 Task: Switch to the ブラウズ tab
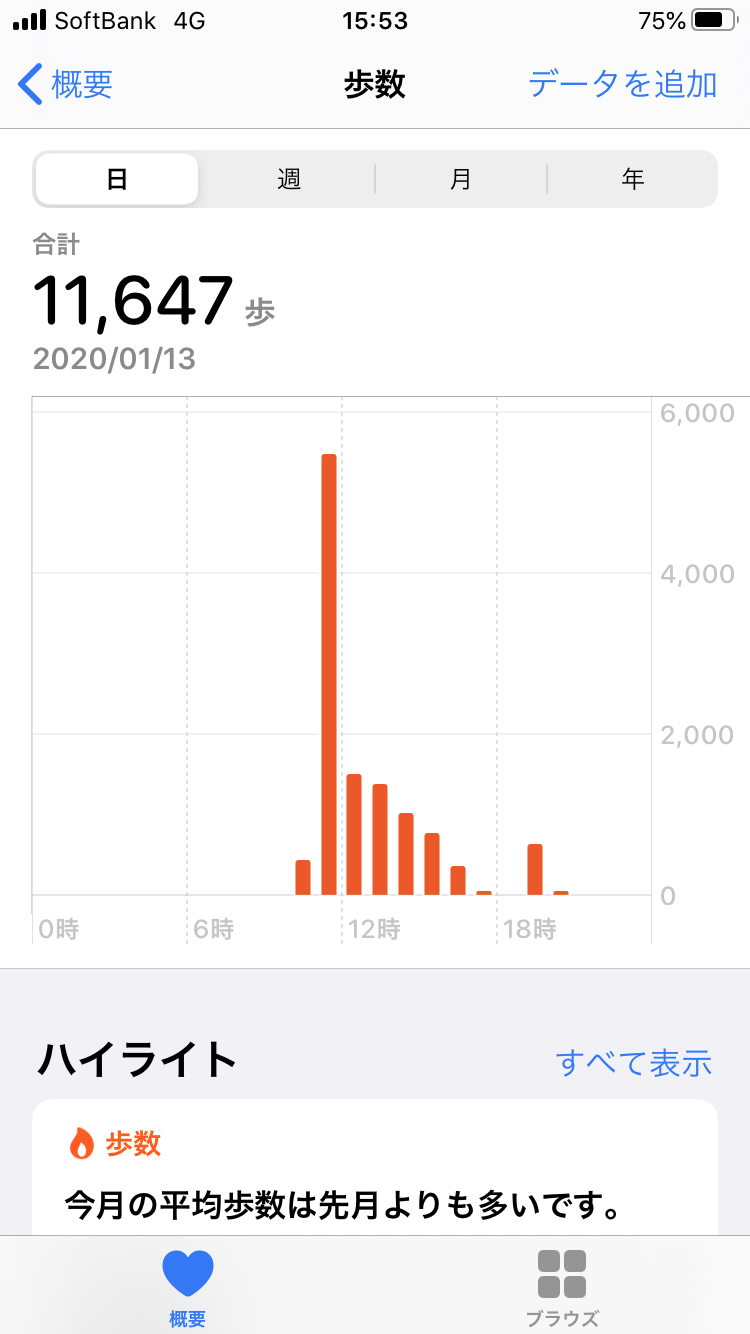(x=562, y=1288)
